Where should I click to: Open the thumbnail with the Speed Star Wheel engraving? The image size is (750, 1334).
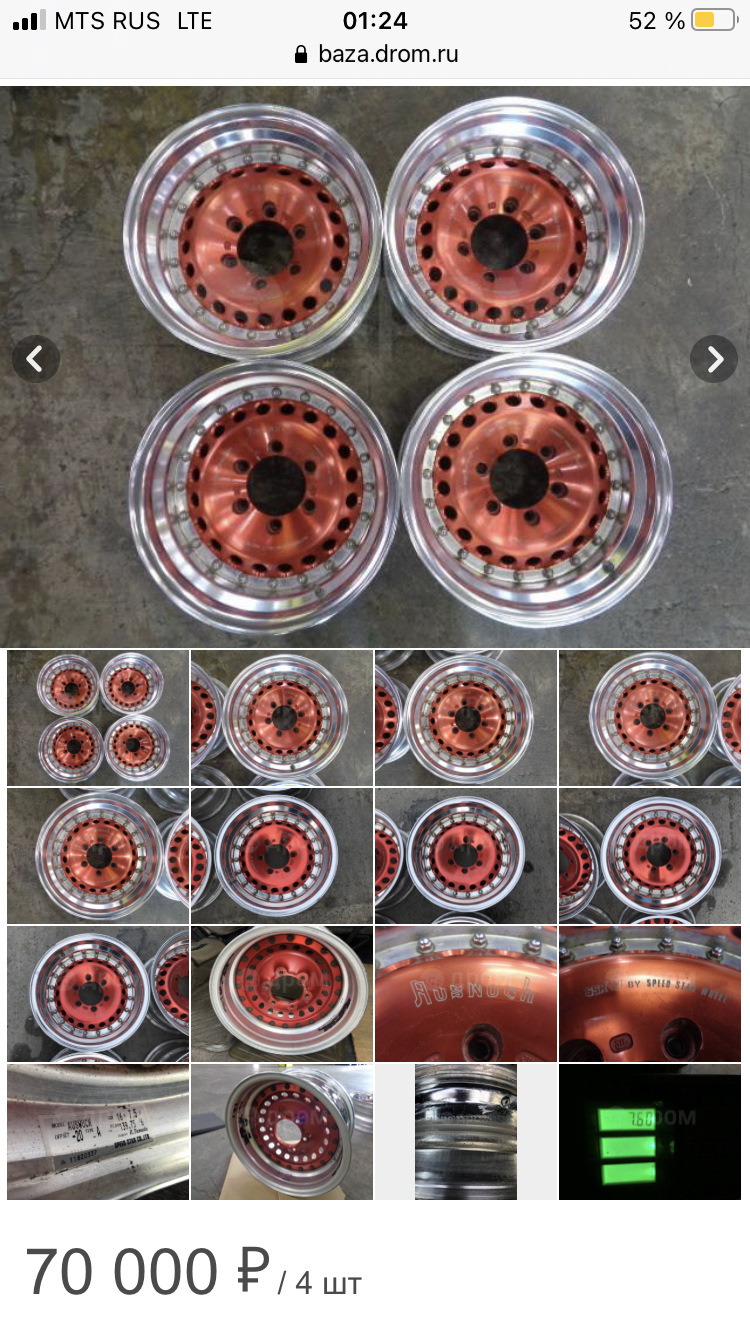(650, 993)
